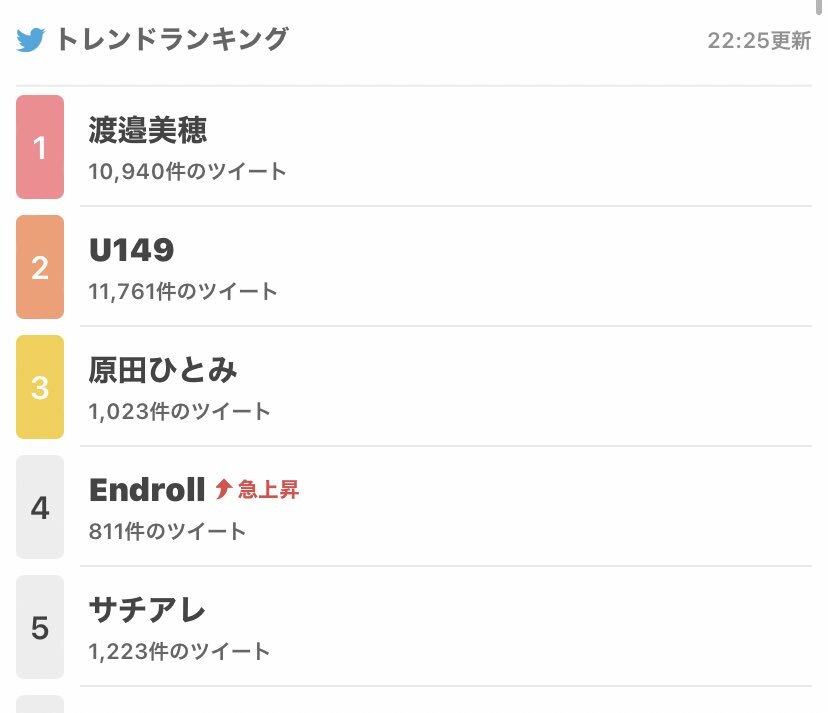Screen dimensions: 828x713
Task: Open the trend 渡邉美穂
Action: point(148,131)
